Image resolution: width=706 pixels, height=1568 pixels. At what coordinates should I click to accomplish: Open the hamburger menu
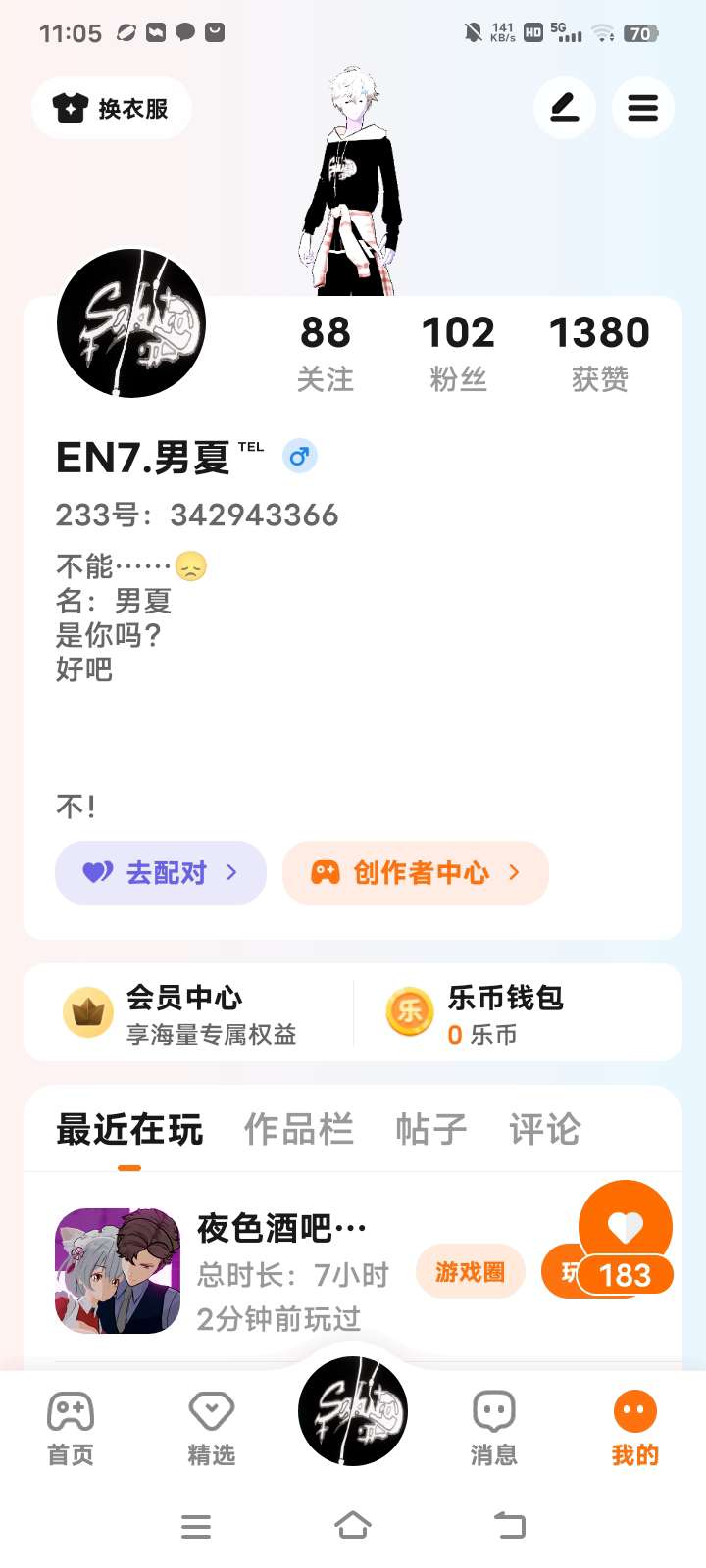coord(643,108)
